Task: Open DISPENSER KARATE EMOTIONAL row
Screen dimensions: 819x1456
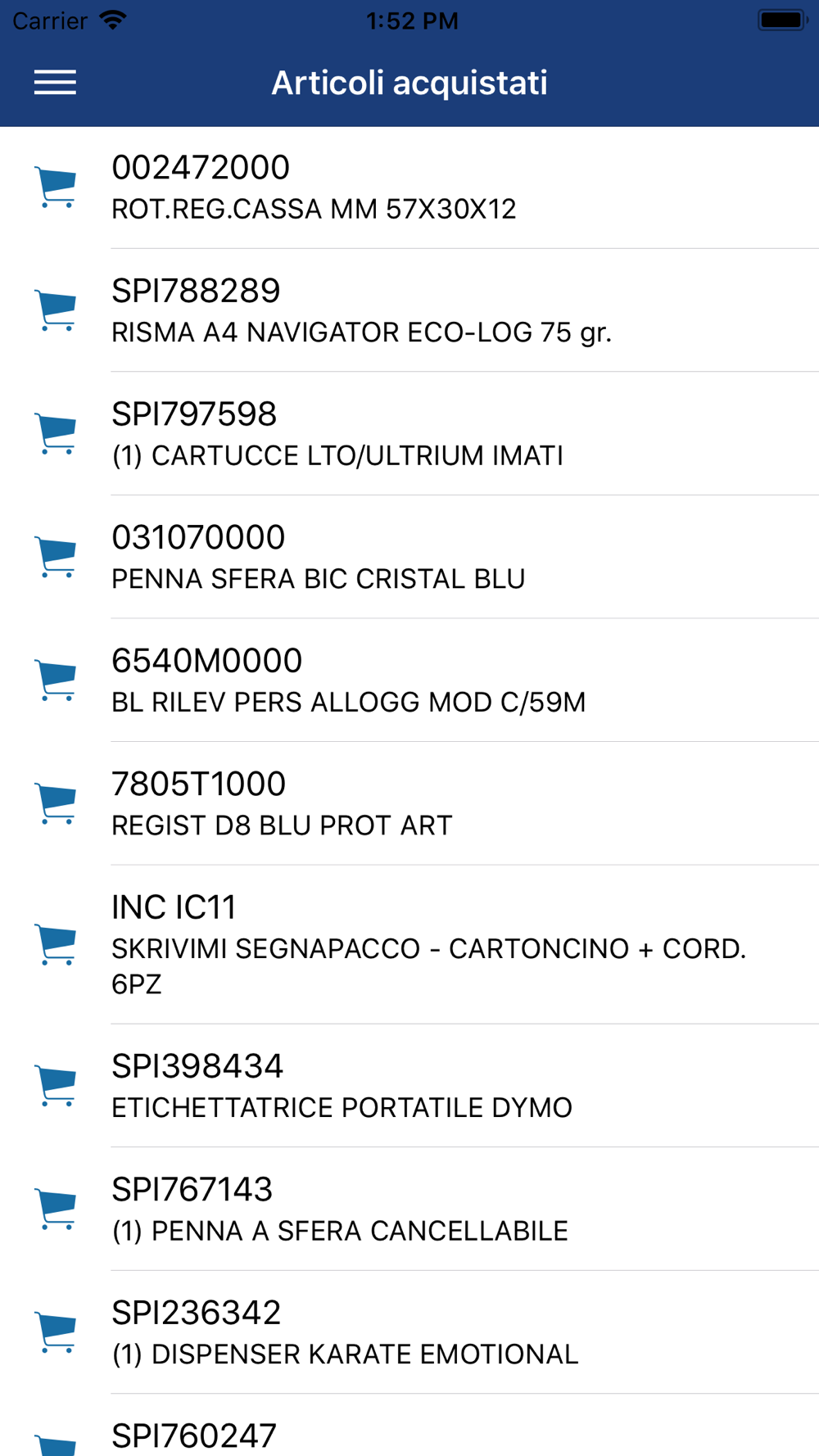Action: [409, 1332]
